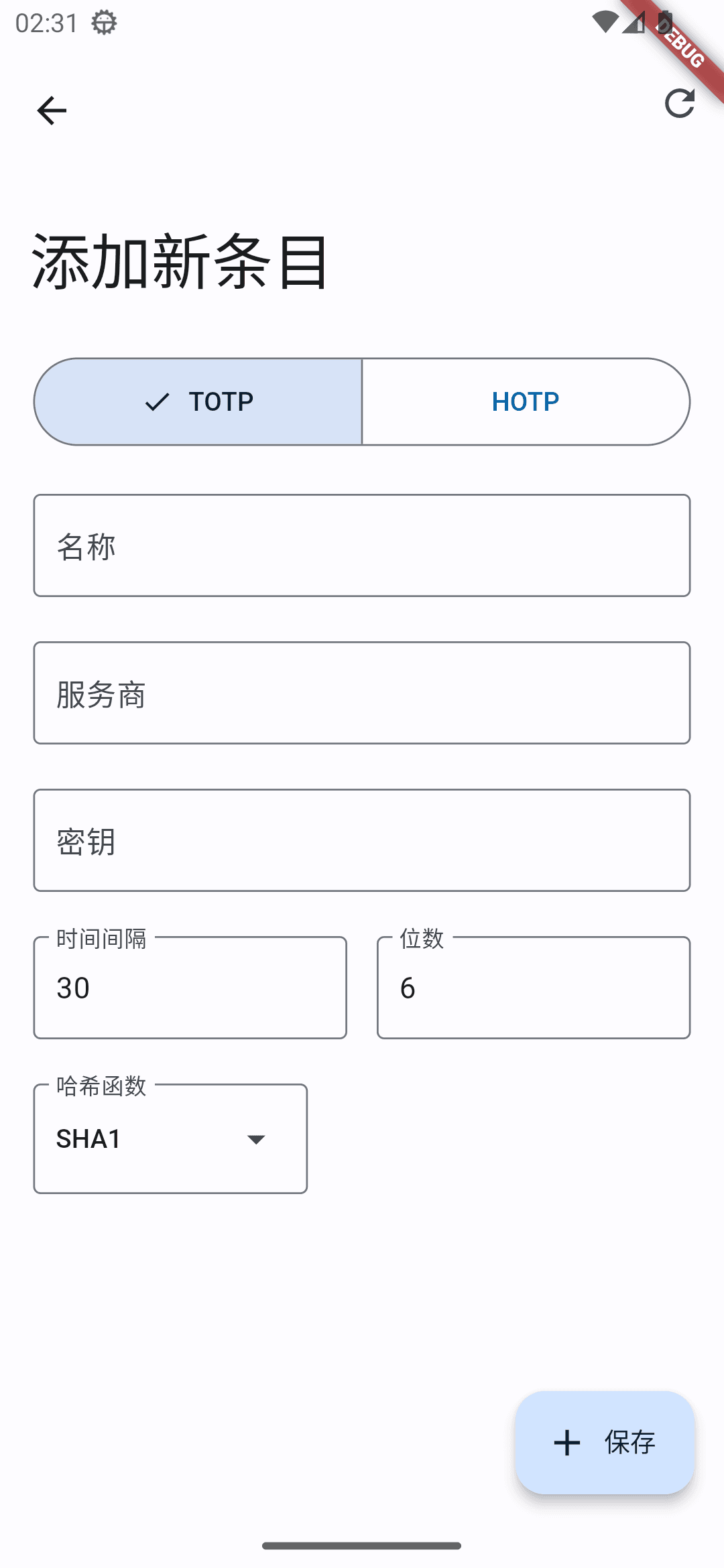Select the HOTP tab label
This screenshot has width=724, height=1568.
click(x=525, y=401)
